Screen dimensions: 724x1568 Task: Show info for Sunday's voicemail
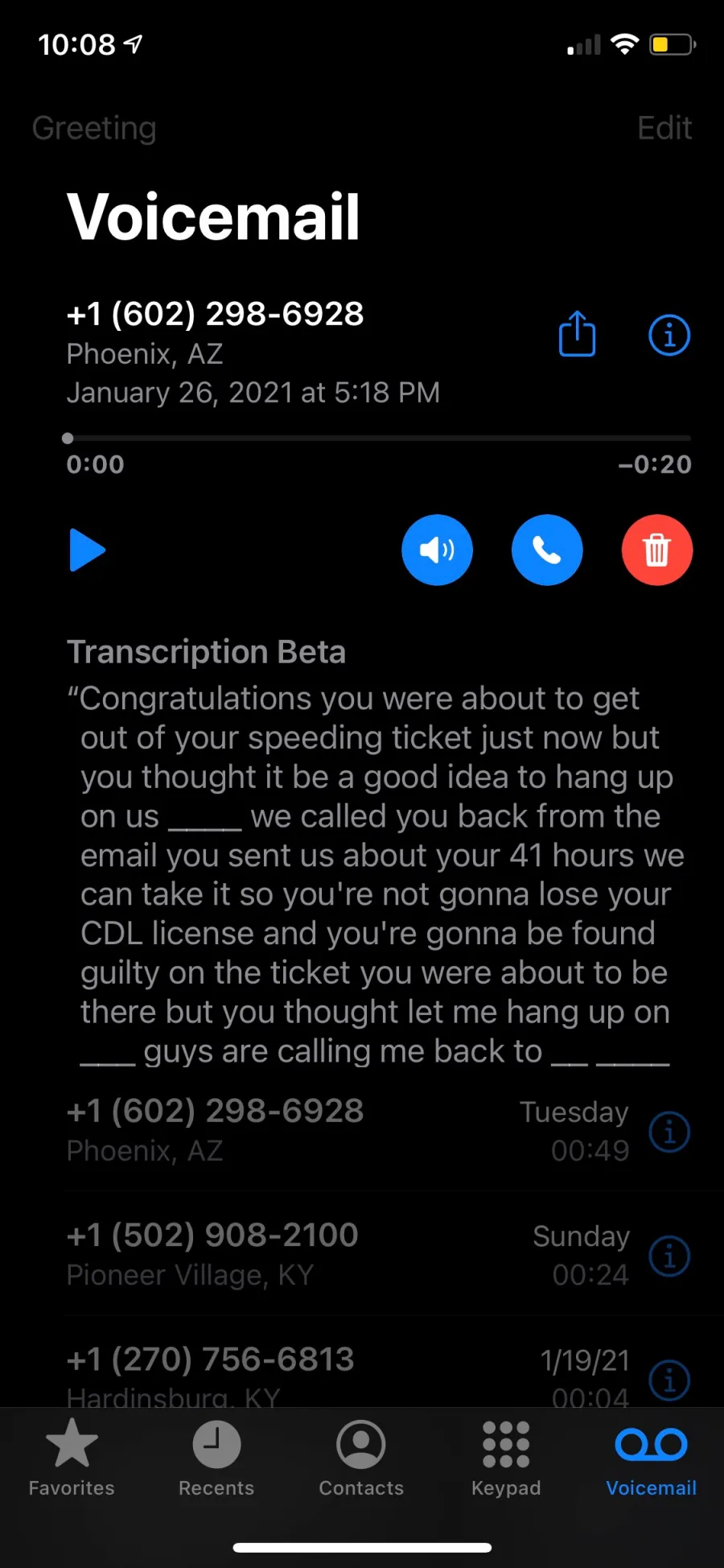pyautogui.click(x=669, y=1256)
